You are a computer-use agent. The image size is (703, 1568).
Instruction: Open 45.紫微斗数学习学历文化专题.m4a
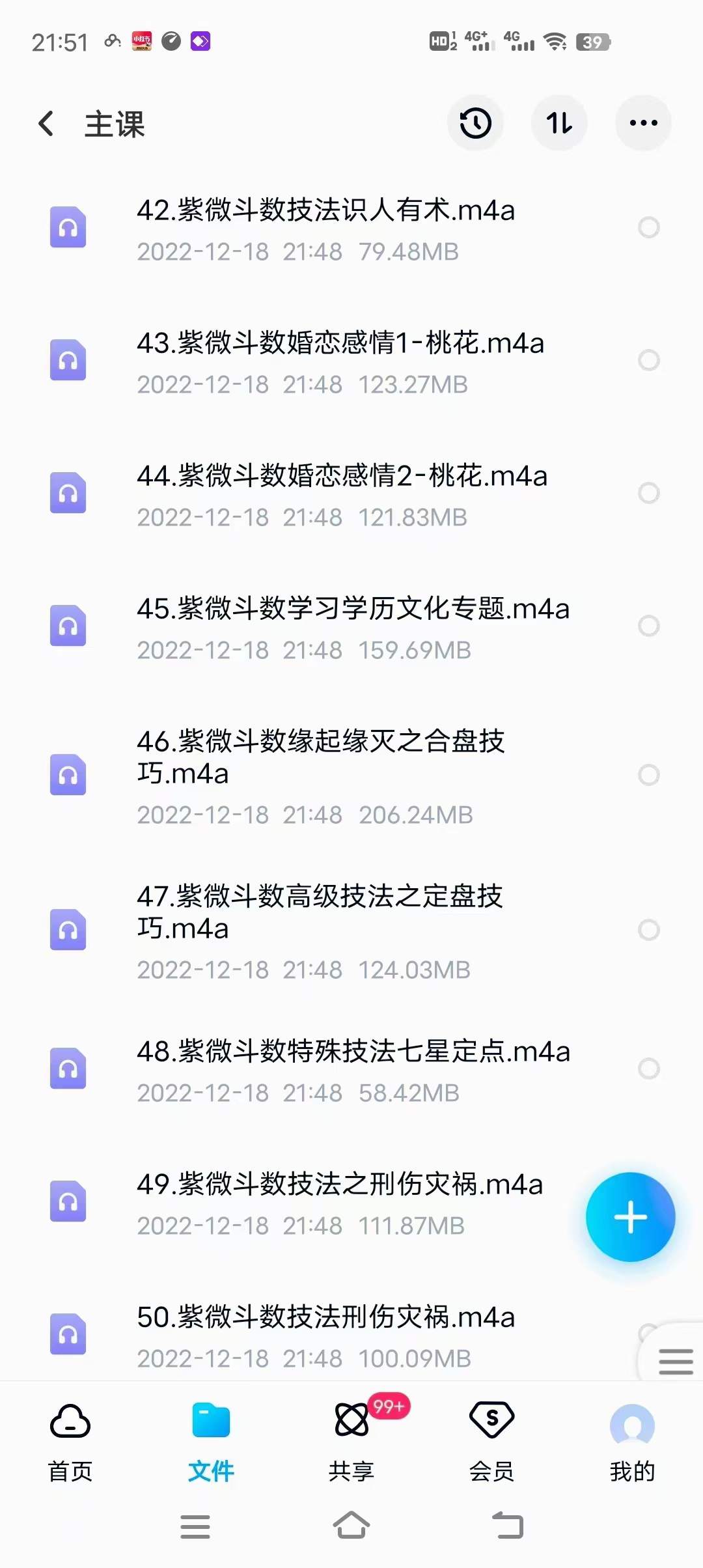[x=355, y=609]
